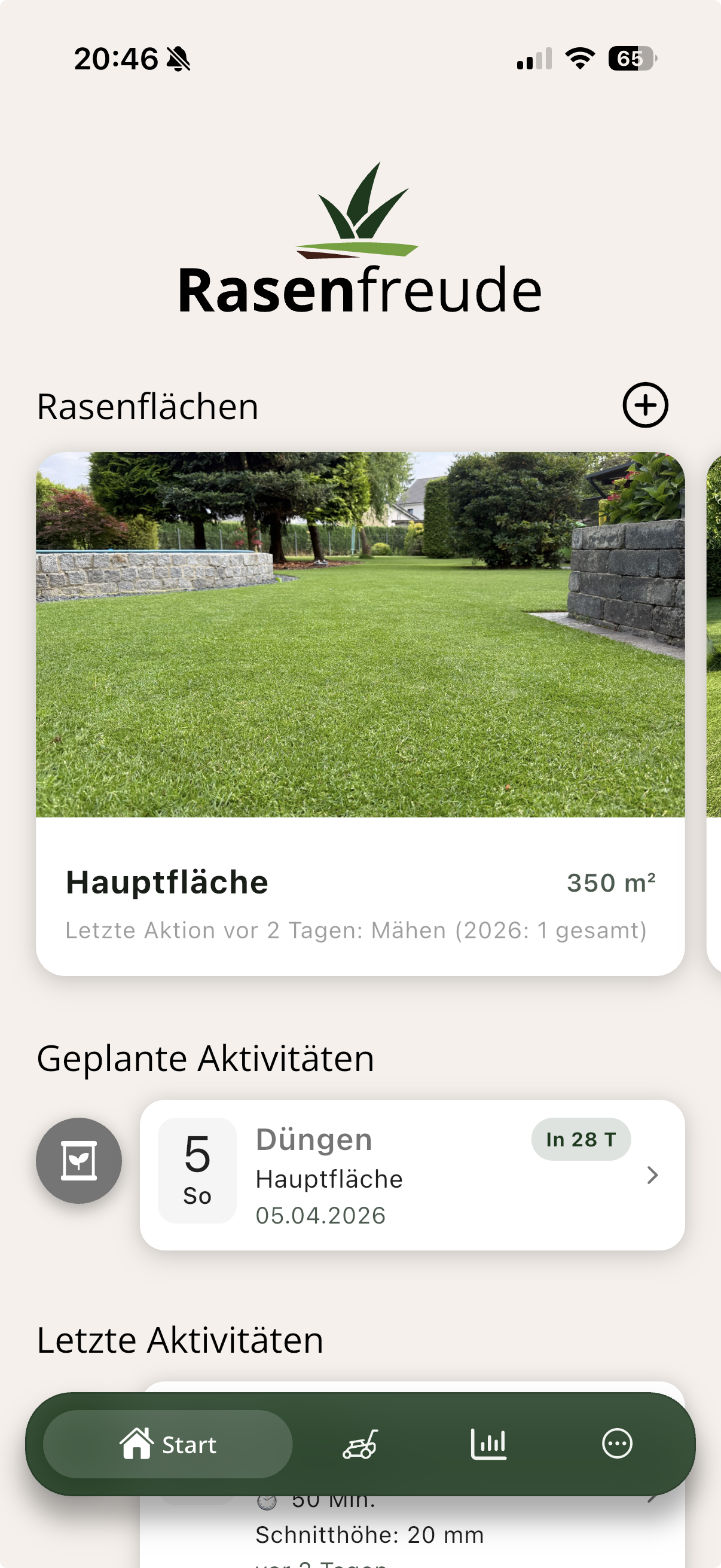Viewport: 721px width, 1568px height.
Task: Tap the fertilizer spreader icon beside Düngen
Action: pyautogui.click(x=78, y=1160)
